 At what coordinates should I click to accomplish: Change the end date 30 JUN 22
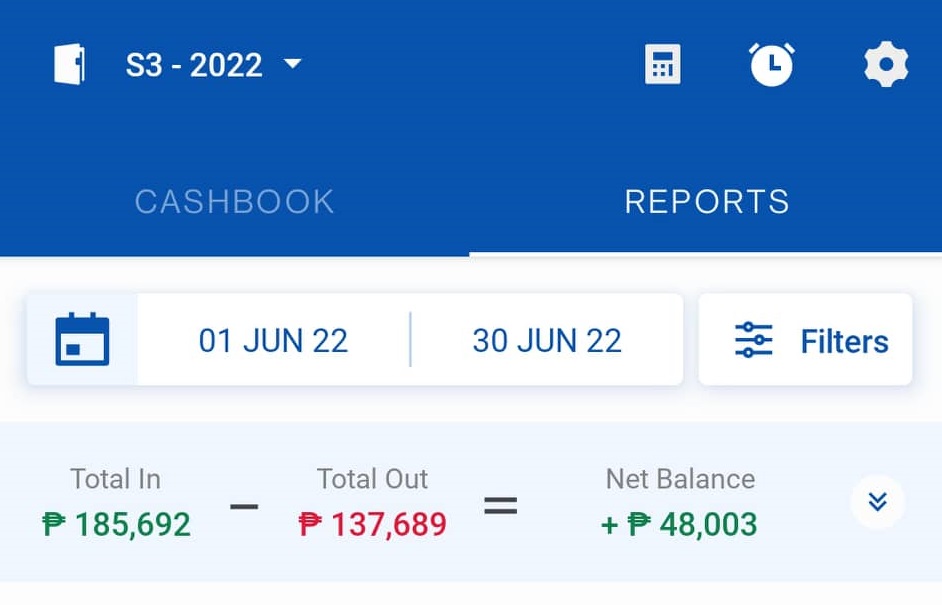click(546, 341)
